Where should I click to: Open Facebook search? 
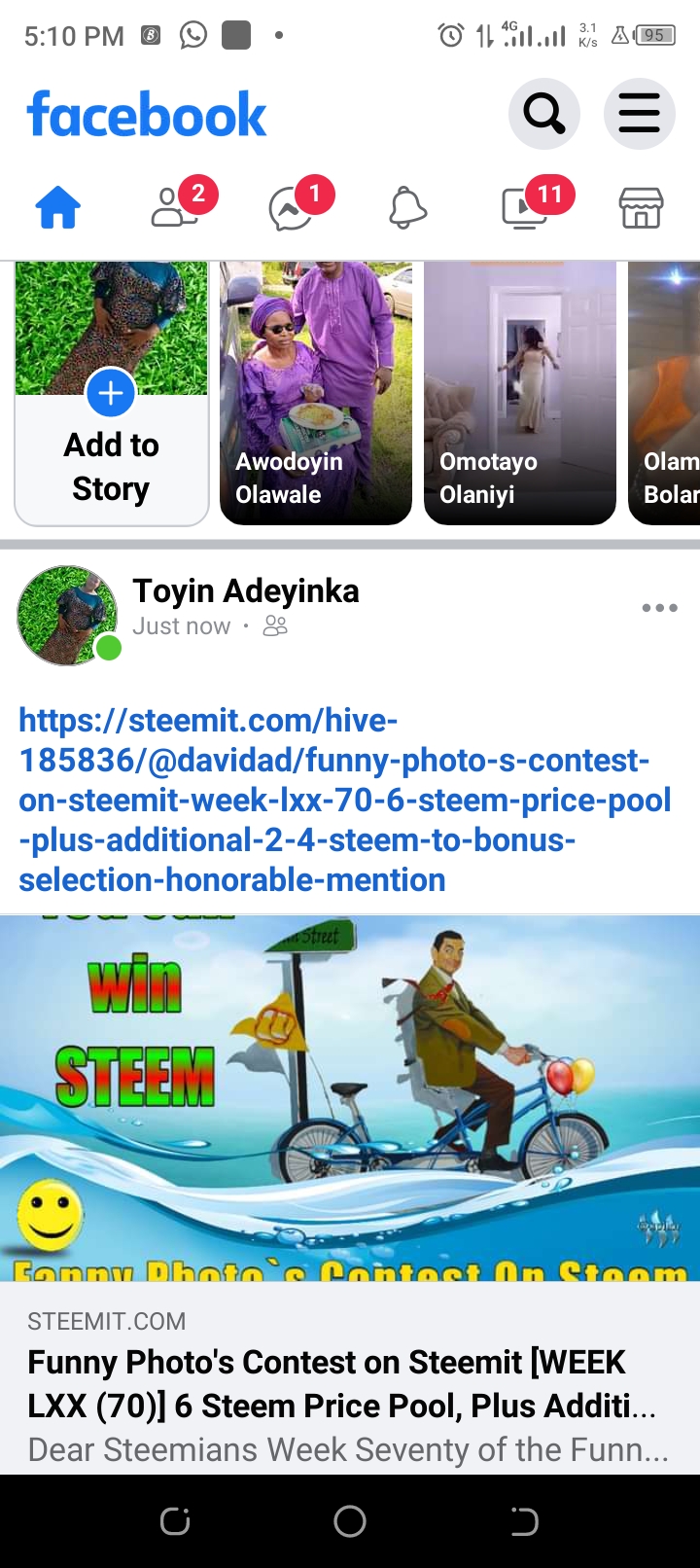[544, 114]
